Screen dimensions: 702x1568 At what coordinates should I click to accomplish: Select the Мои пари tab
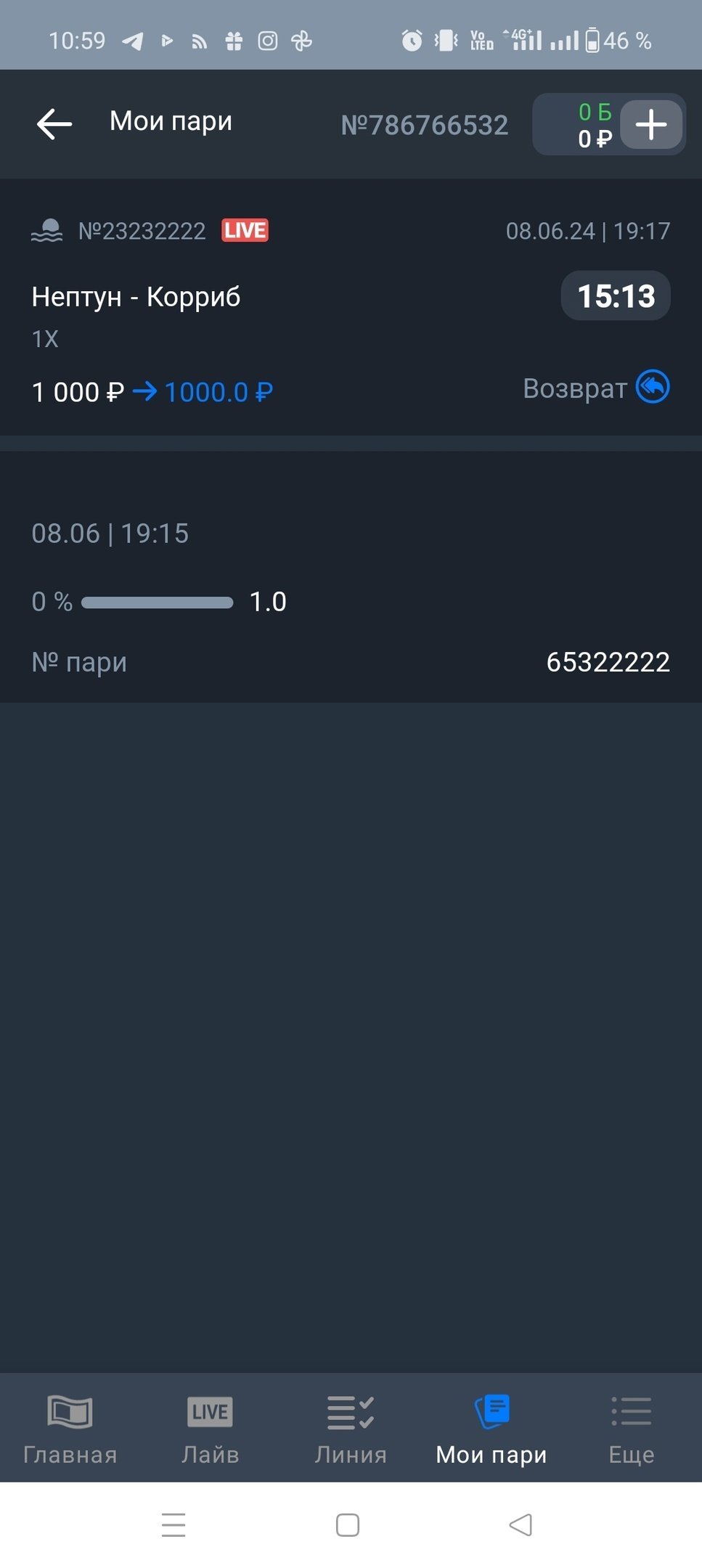pos(491,1428)
